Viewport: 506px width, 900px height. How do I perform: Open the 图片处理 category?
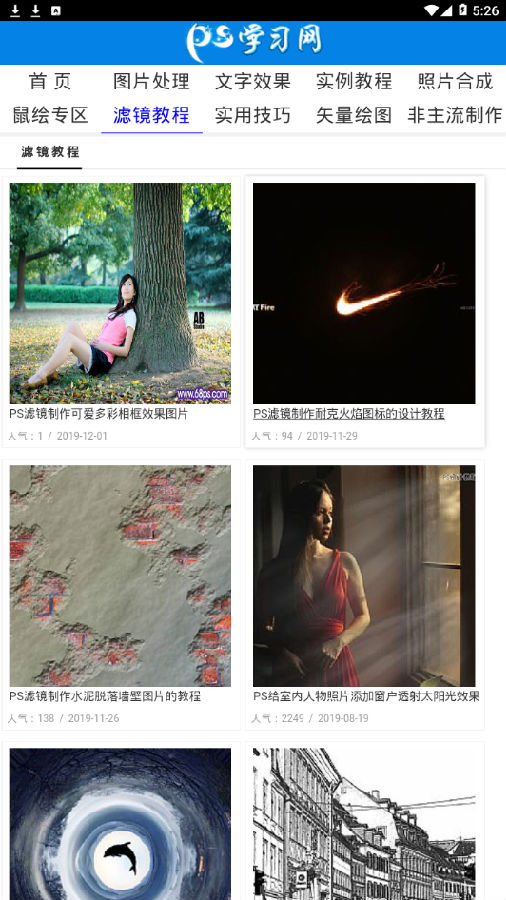tap(151, 82)
